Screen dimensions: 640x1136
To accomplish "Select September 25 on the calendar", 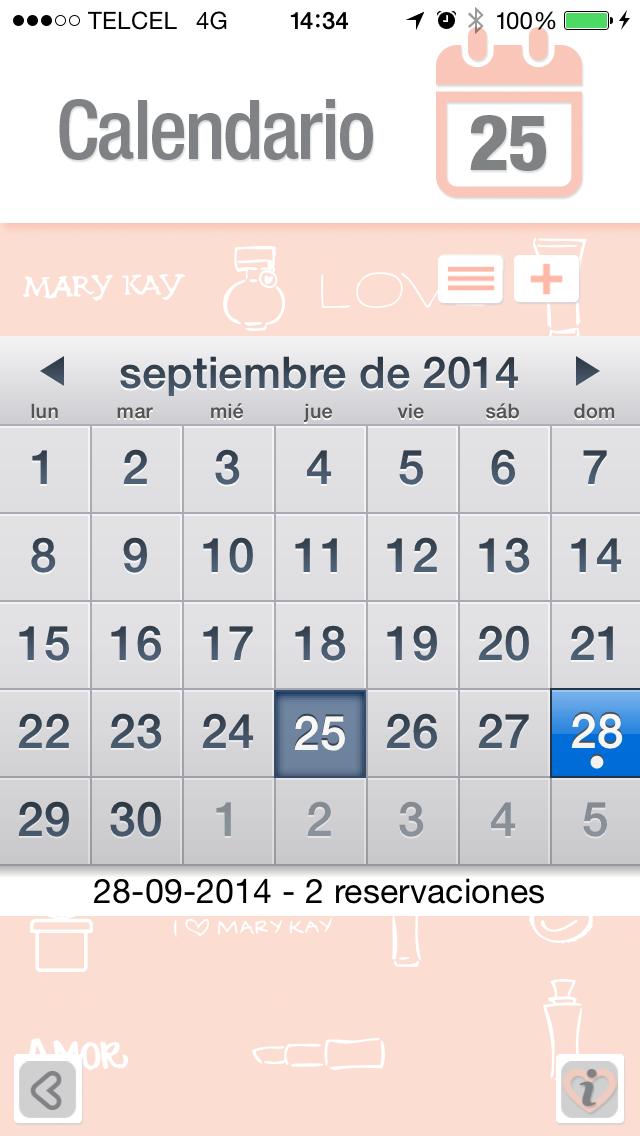I will (x=320, y=733).
